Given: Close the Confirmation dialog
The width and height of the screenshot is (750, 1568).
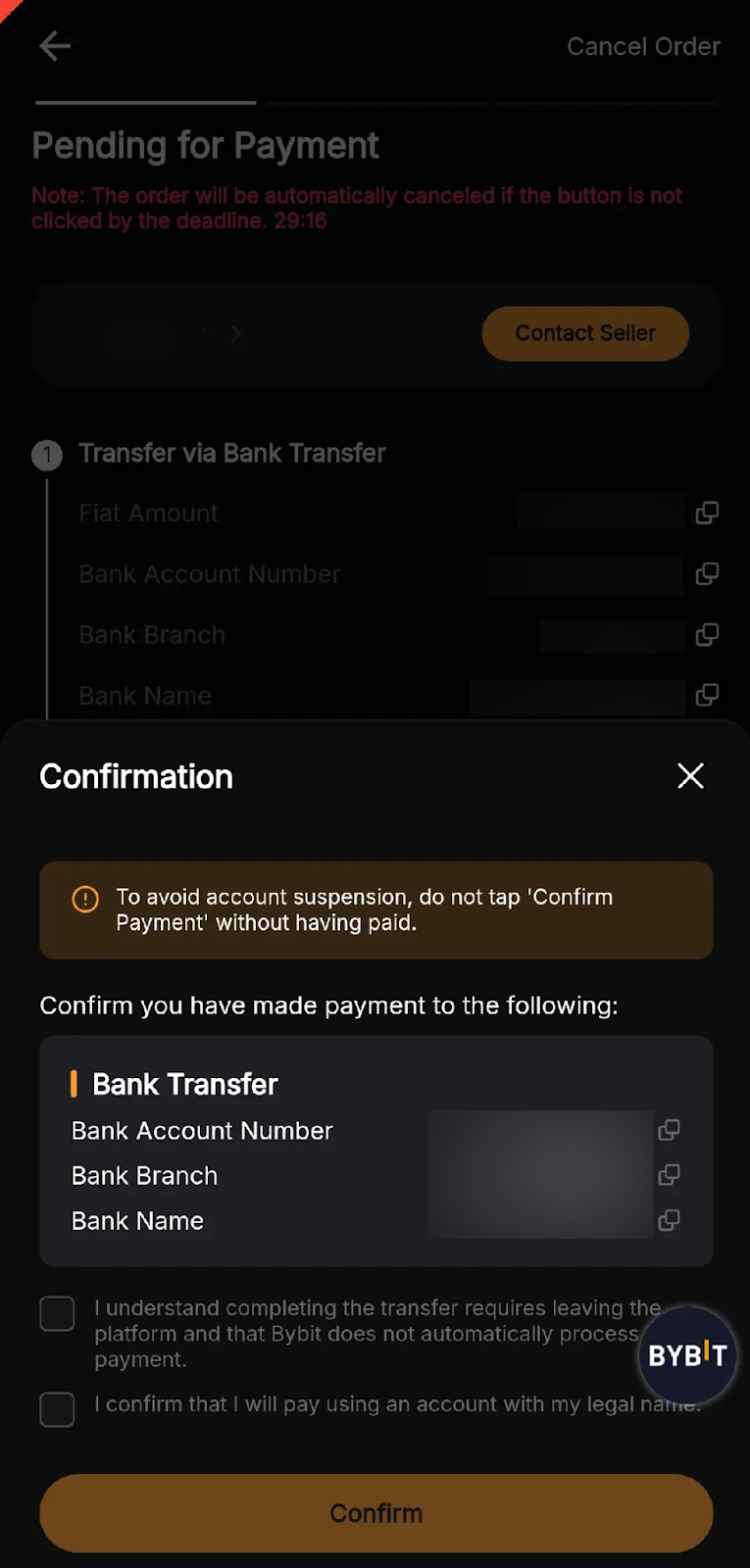Looking at the screenshot, I should (x=690, y=776).
